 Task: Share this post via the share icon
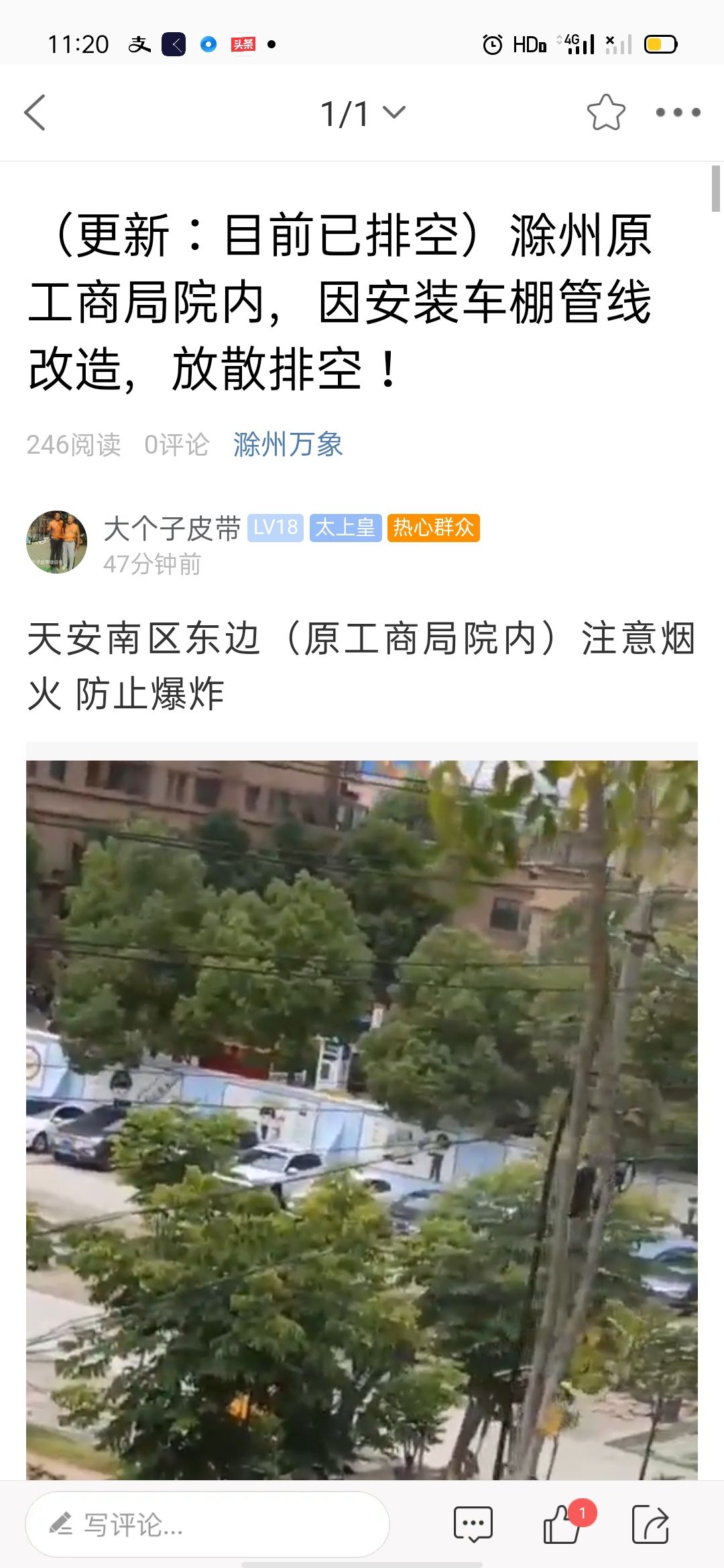click(x=650, y=1525)
